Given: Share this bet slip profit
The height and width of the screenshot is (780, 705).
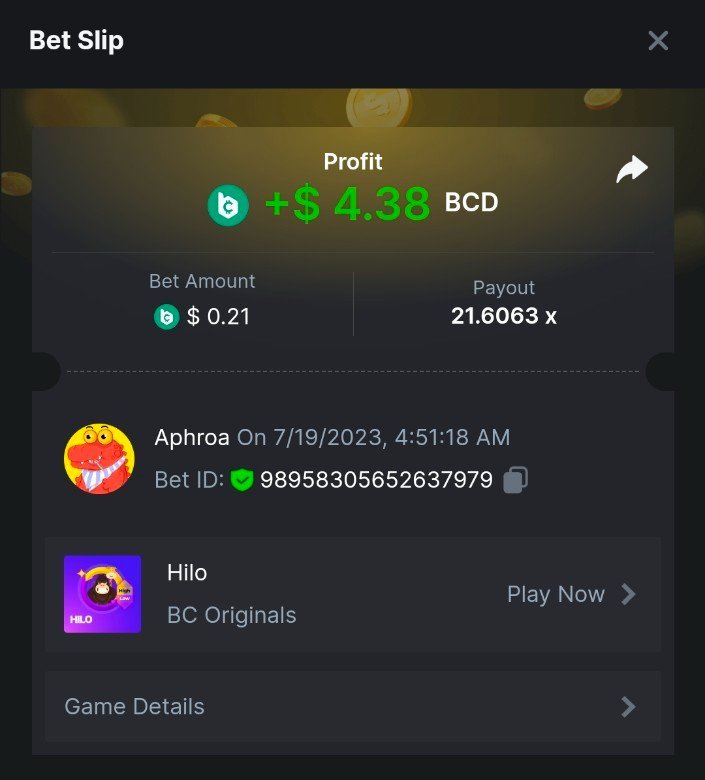Looking at the screenshot, I should click(631, 170).
